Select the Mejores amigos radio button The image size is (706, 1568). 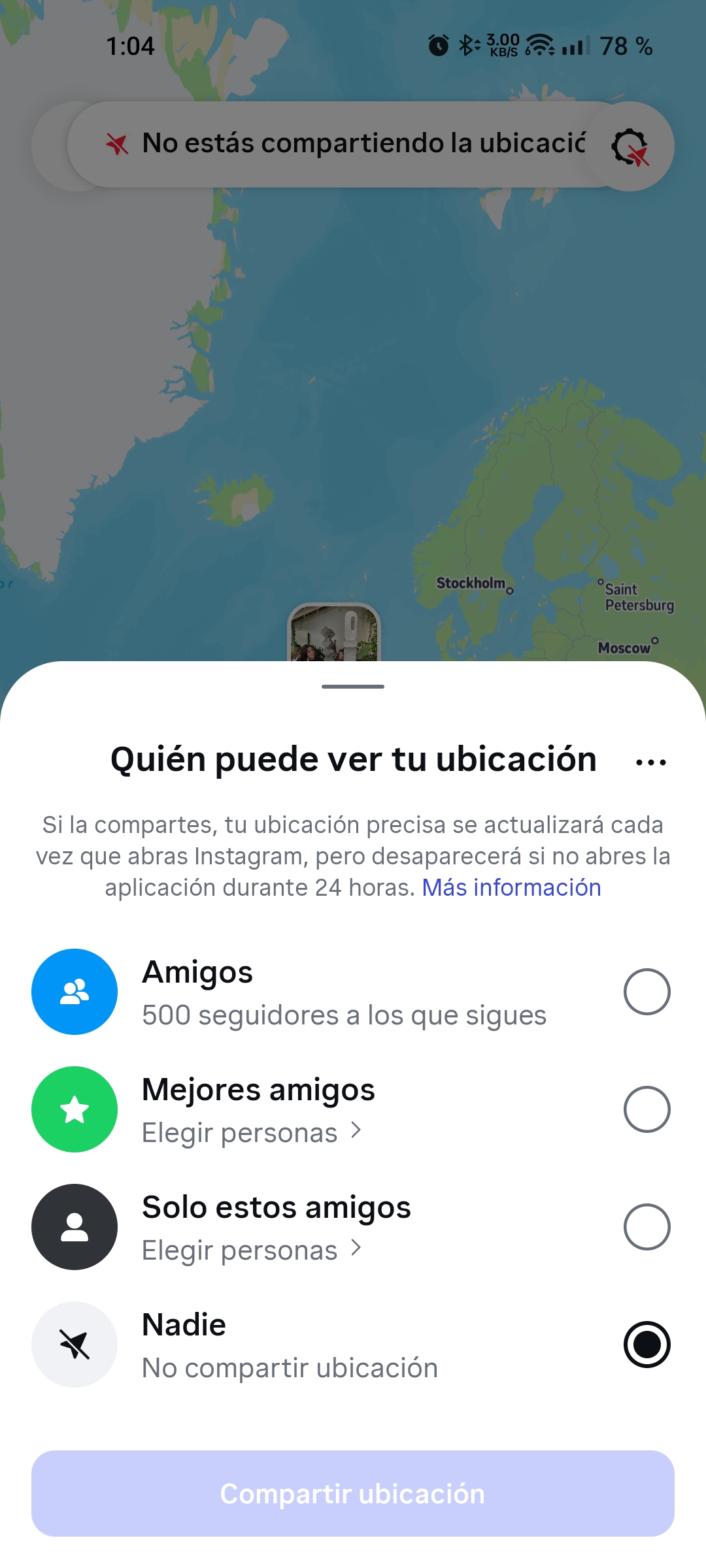pyautogui.click(x=647, y=1109)
